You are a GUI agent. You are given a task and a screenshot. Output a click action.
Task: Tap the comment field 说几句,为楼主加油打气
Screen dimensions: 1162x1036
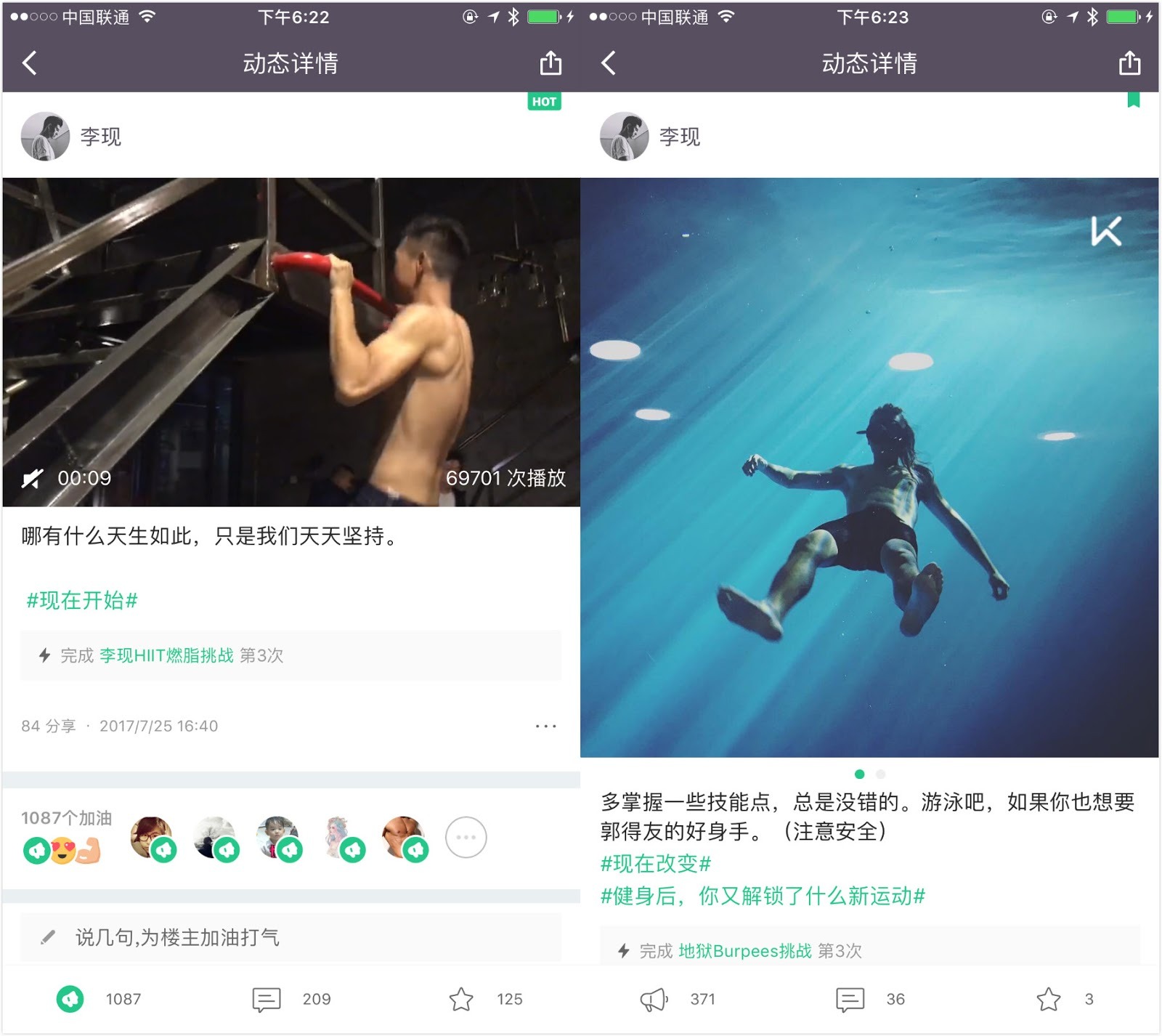coord(290,937)
